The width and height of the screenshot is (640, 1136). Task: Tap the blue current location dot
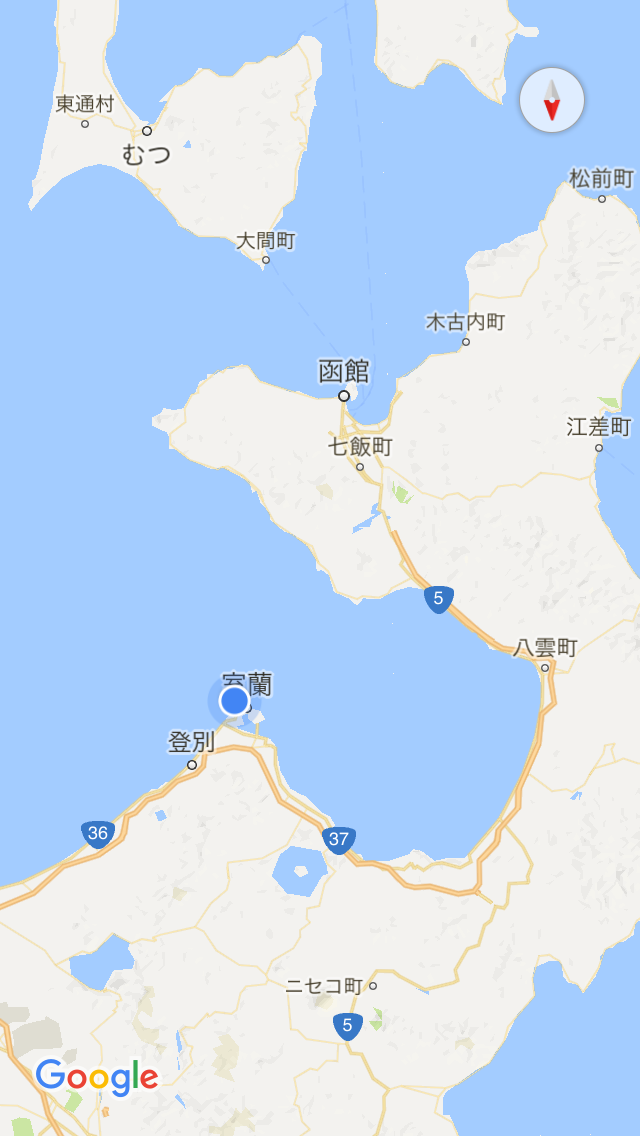tap(234, 700)
